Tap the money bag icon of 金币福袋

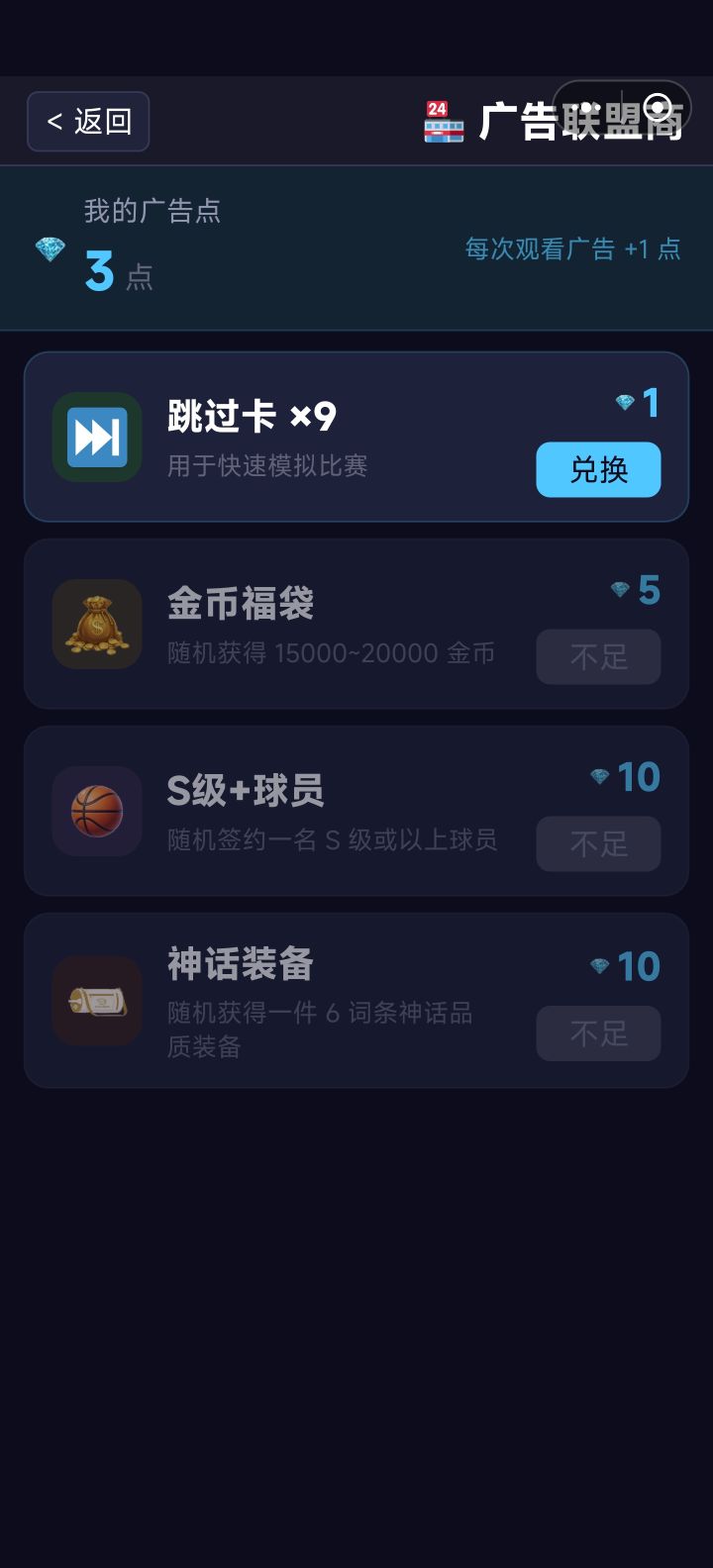96,625
